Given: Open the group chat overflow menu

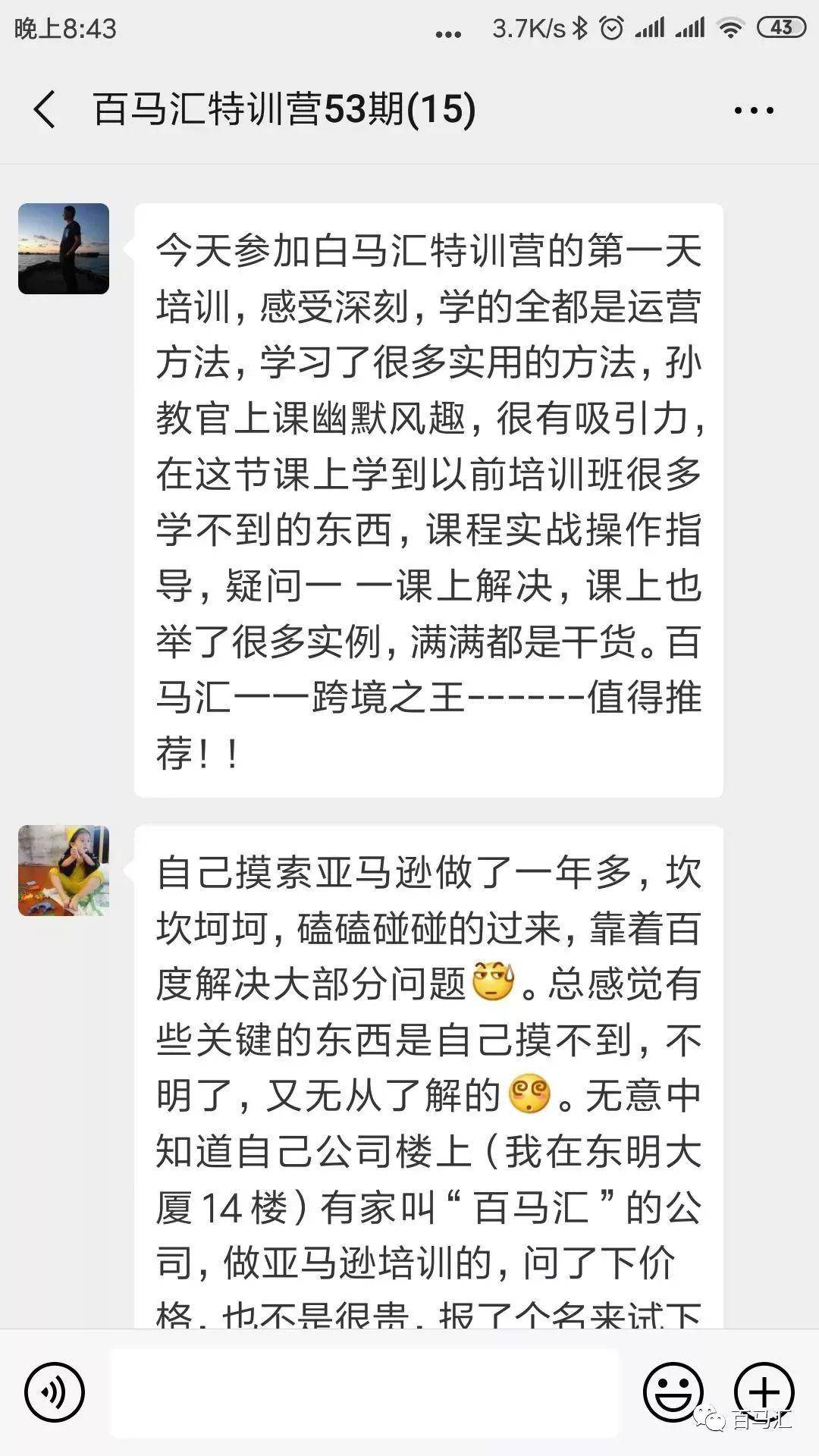Looking at the screenshot, I should [x=754, y=111].
